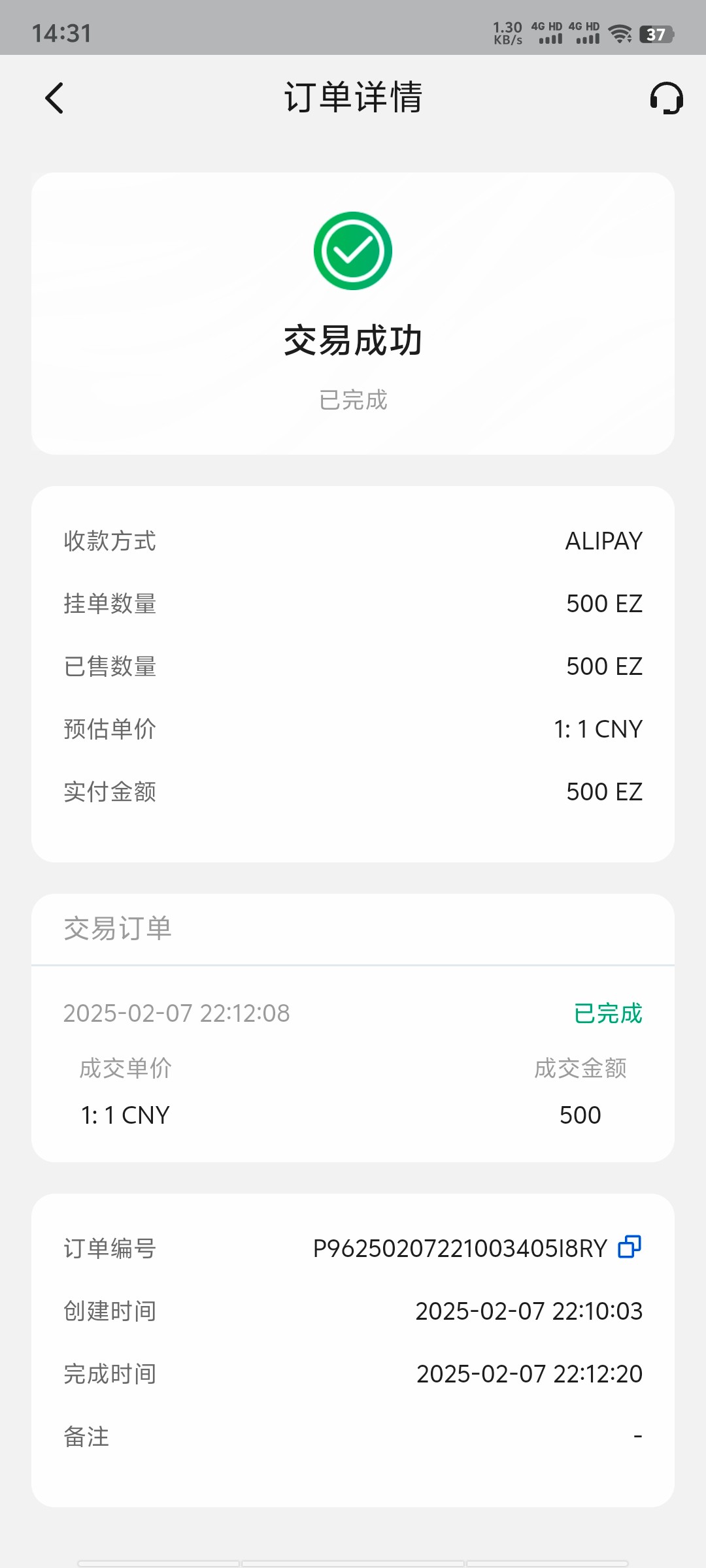This screenshot has width=706, height=1568.
Task: Contact customer service via headset icon
Action: click(x=666, y=99)
